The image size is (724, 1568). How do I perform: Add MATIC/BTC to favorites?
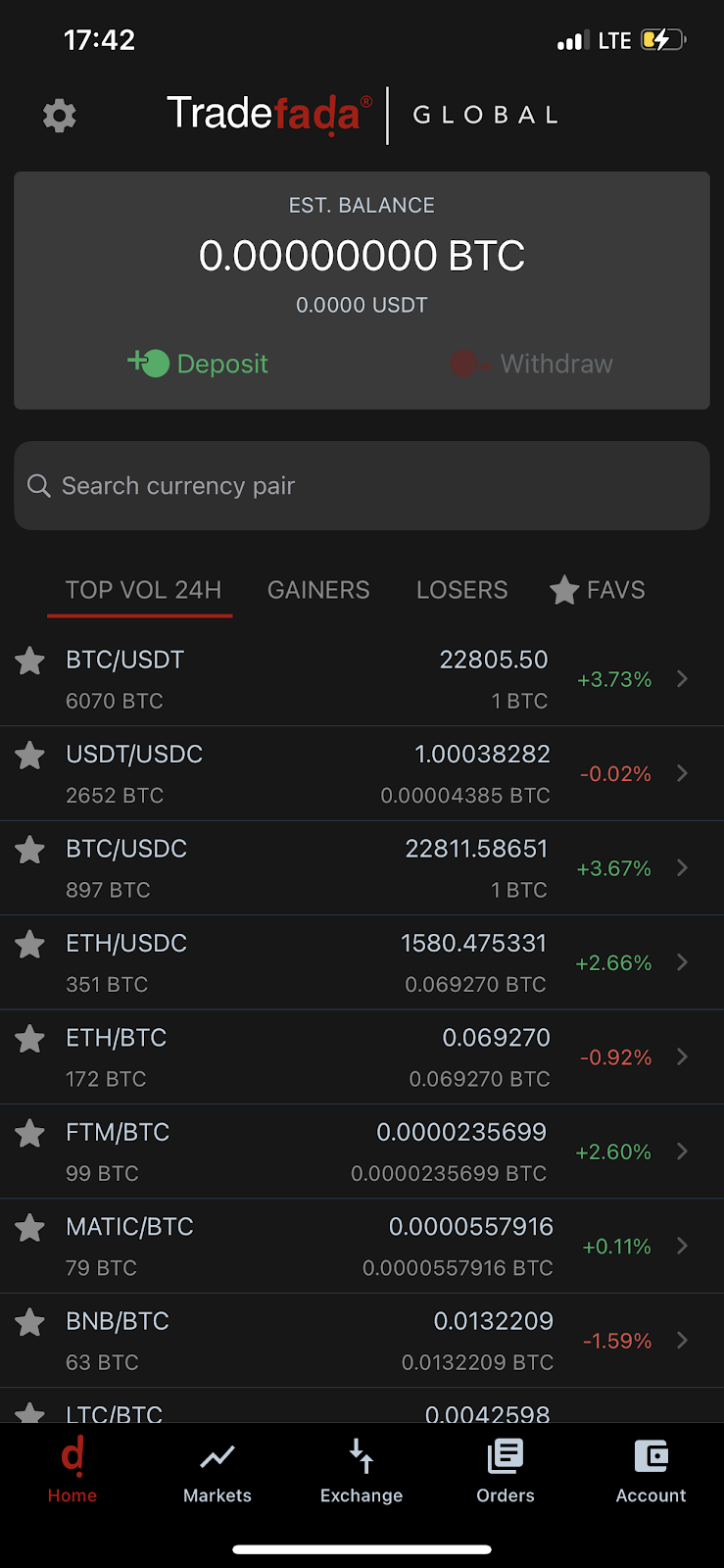[30, 1228]
